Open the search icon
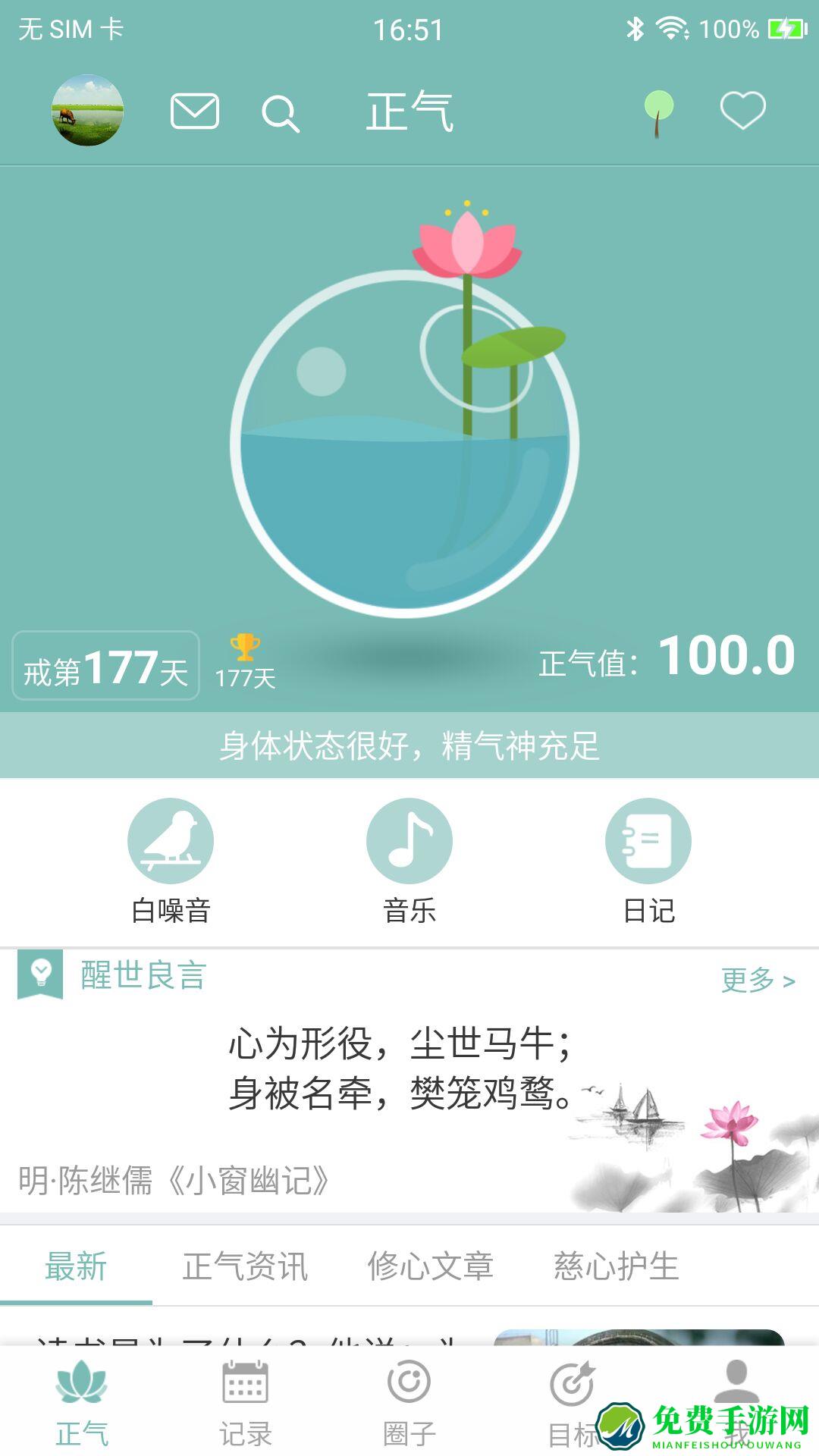 (x=281, y=111)
